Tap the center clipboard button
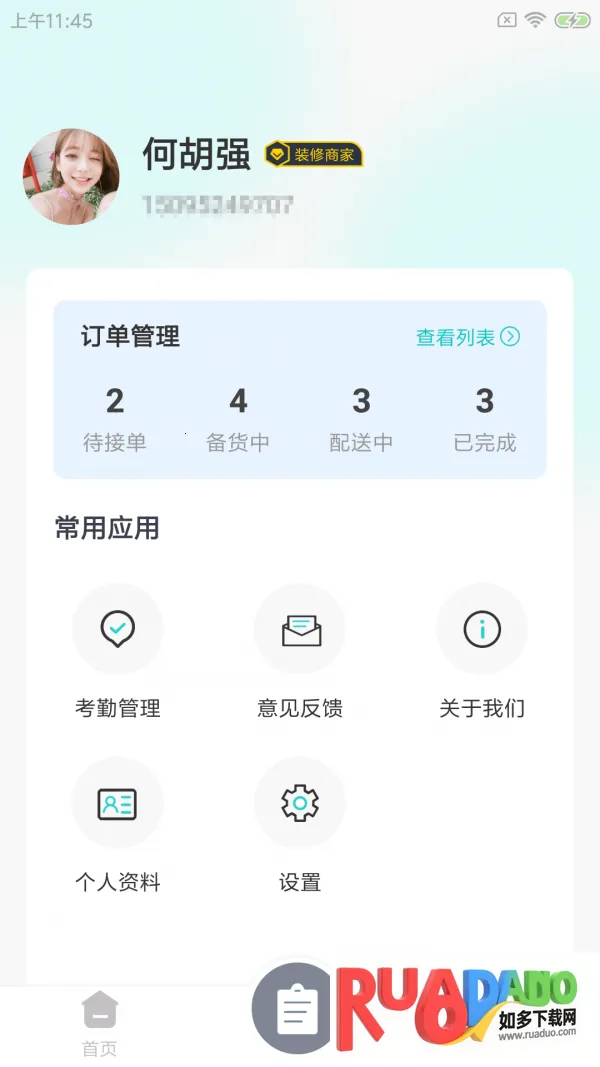The image size is (600, 1067). point(297,1008)
